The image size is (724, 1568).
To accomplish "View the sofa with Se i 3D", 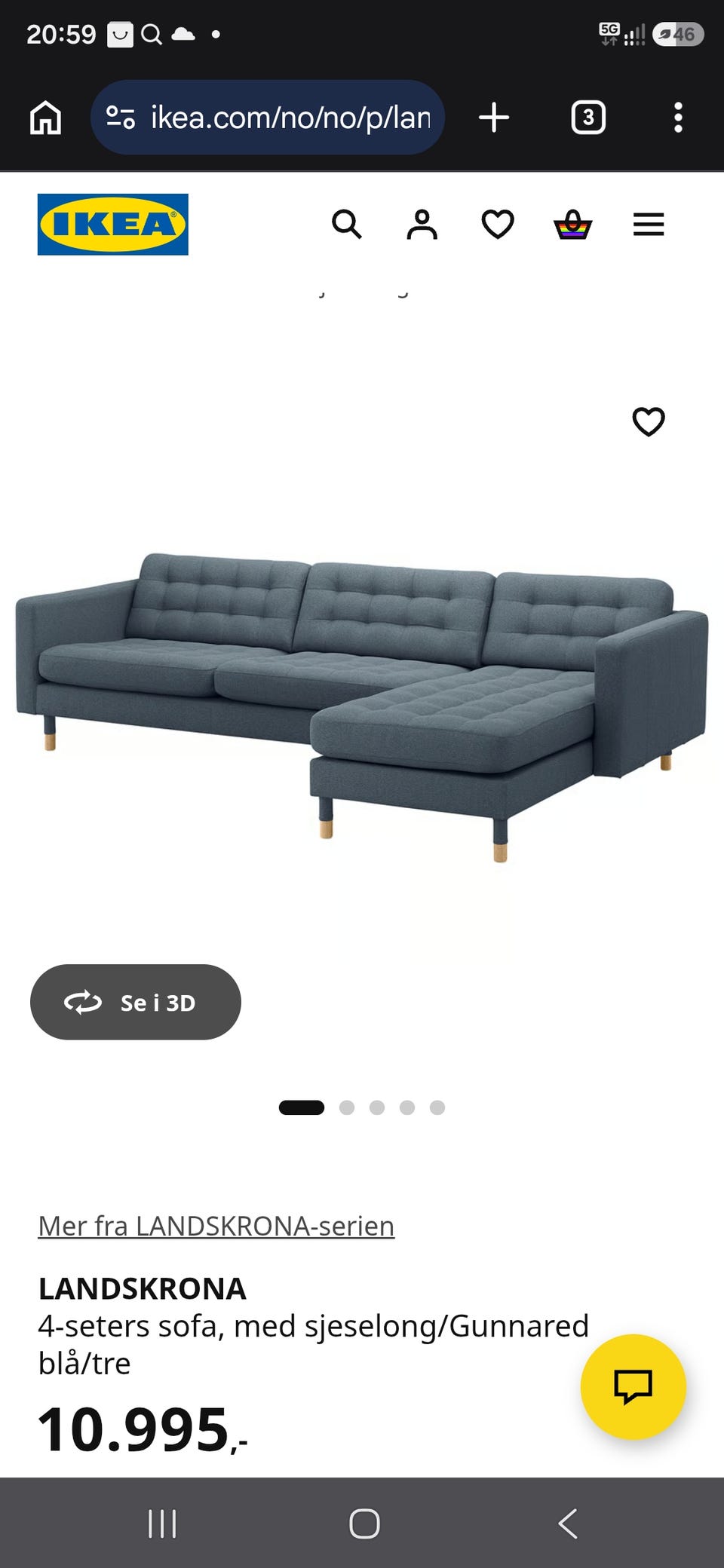I will point(136,1002).
